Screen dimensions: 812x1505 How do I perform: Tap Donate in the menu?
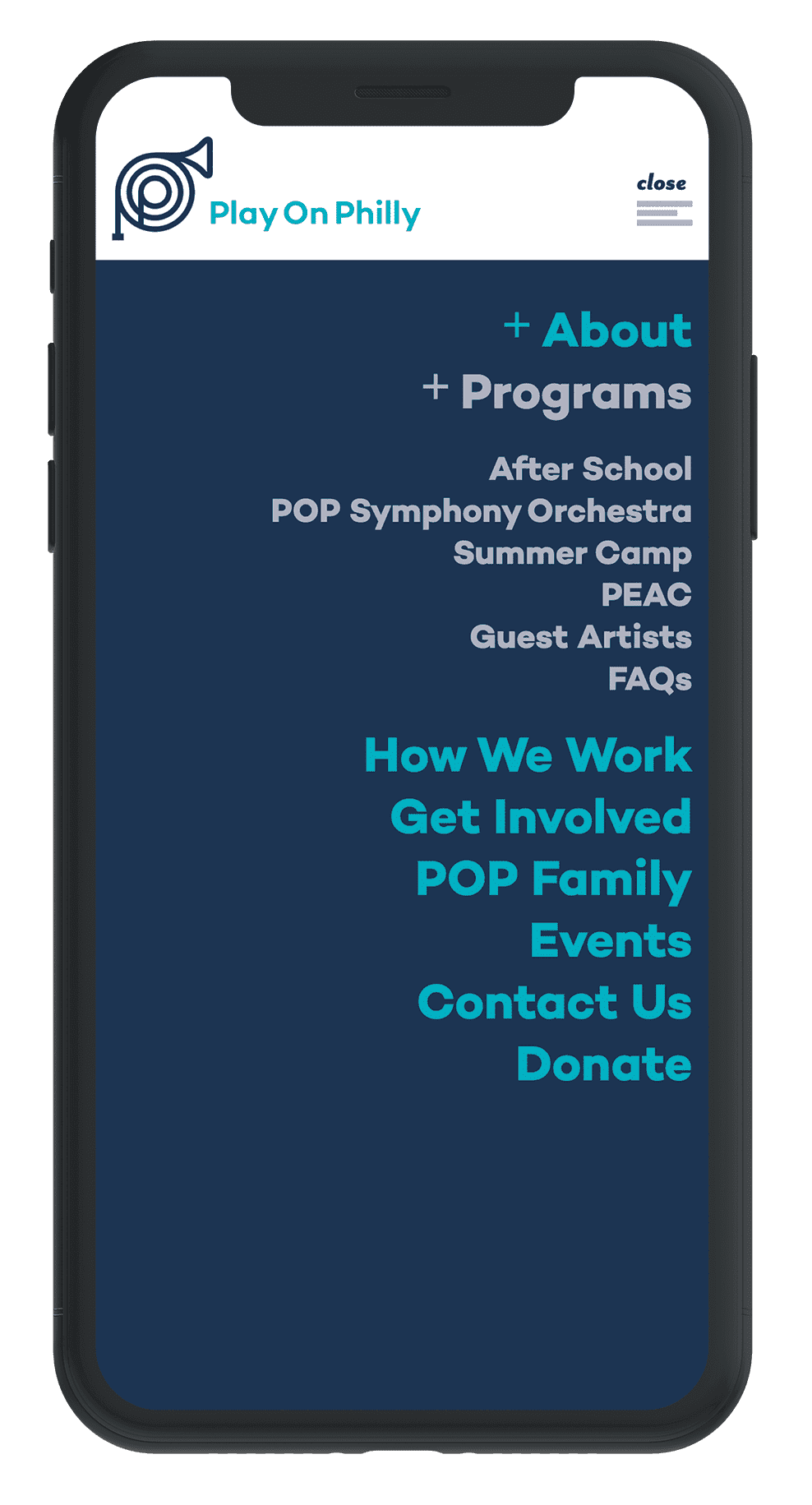tap(604, 1064)
